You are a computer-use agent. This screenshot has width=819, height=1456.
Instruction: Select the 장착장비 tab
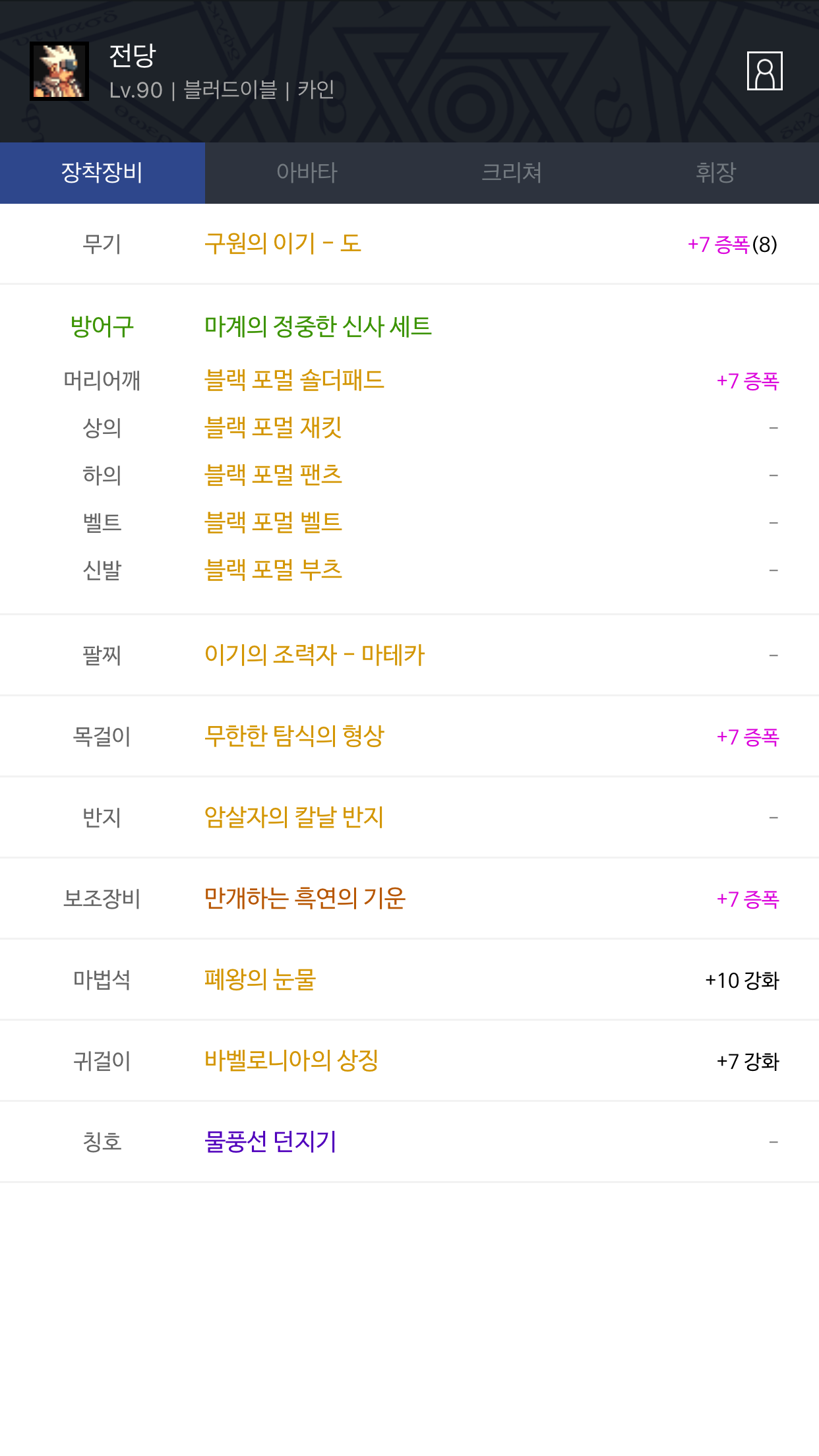102,173
